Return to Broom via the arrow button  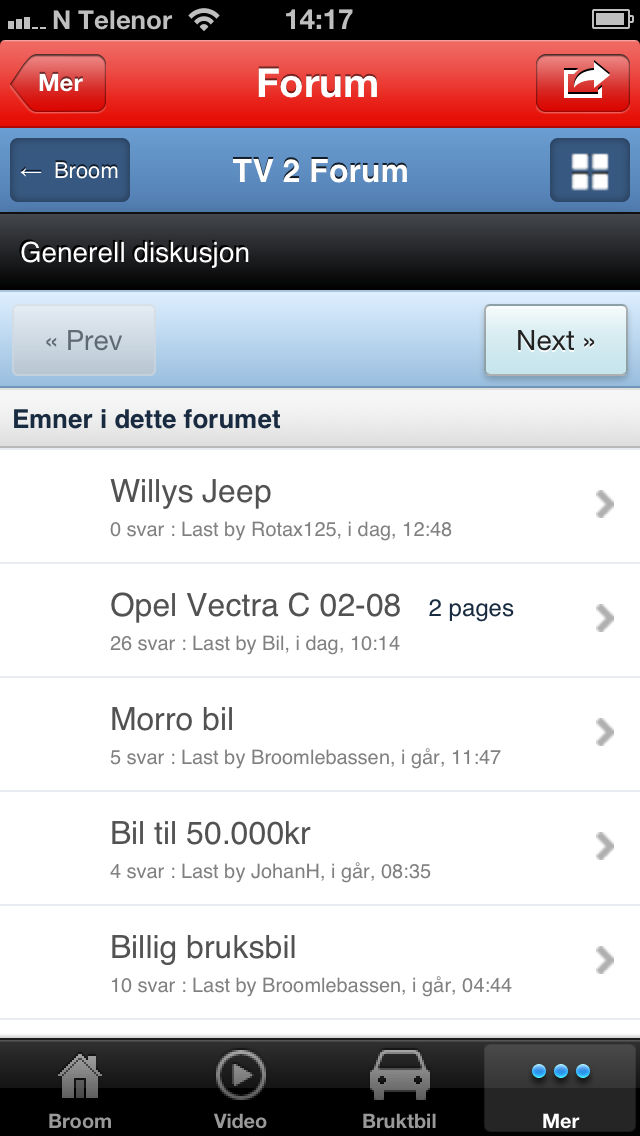[70, 170]
